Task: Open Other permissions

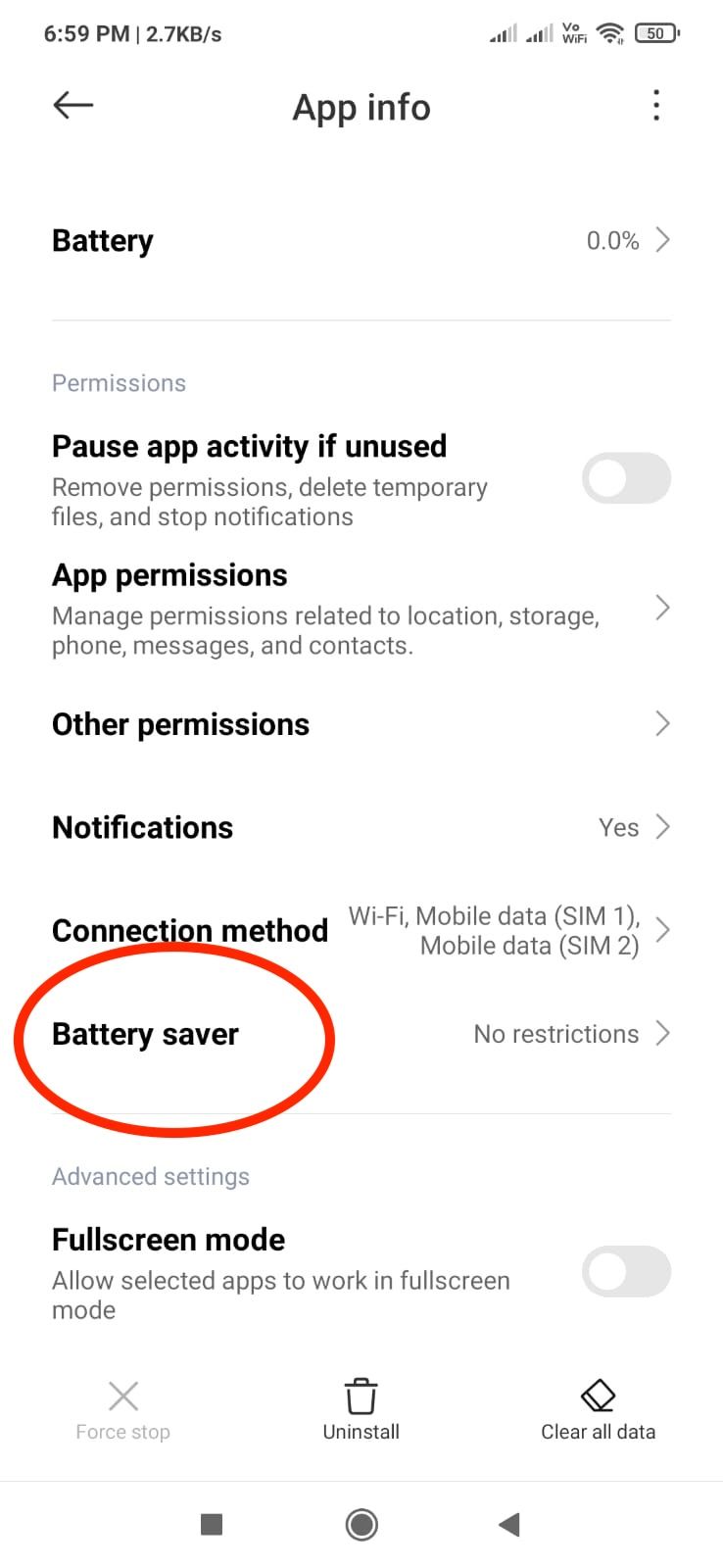Action: tap(361, 724)
